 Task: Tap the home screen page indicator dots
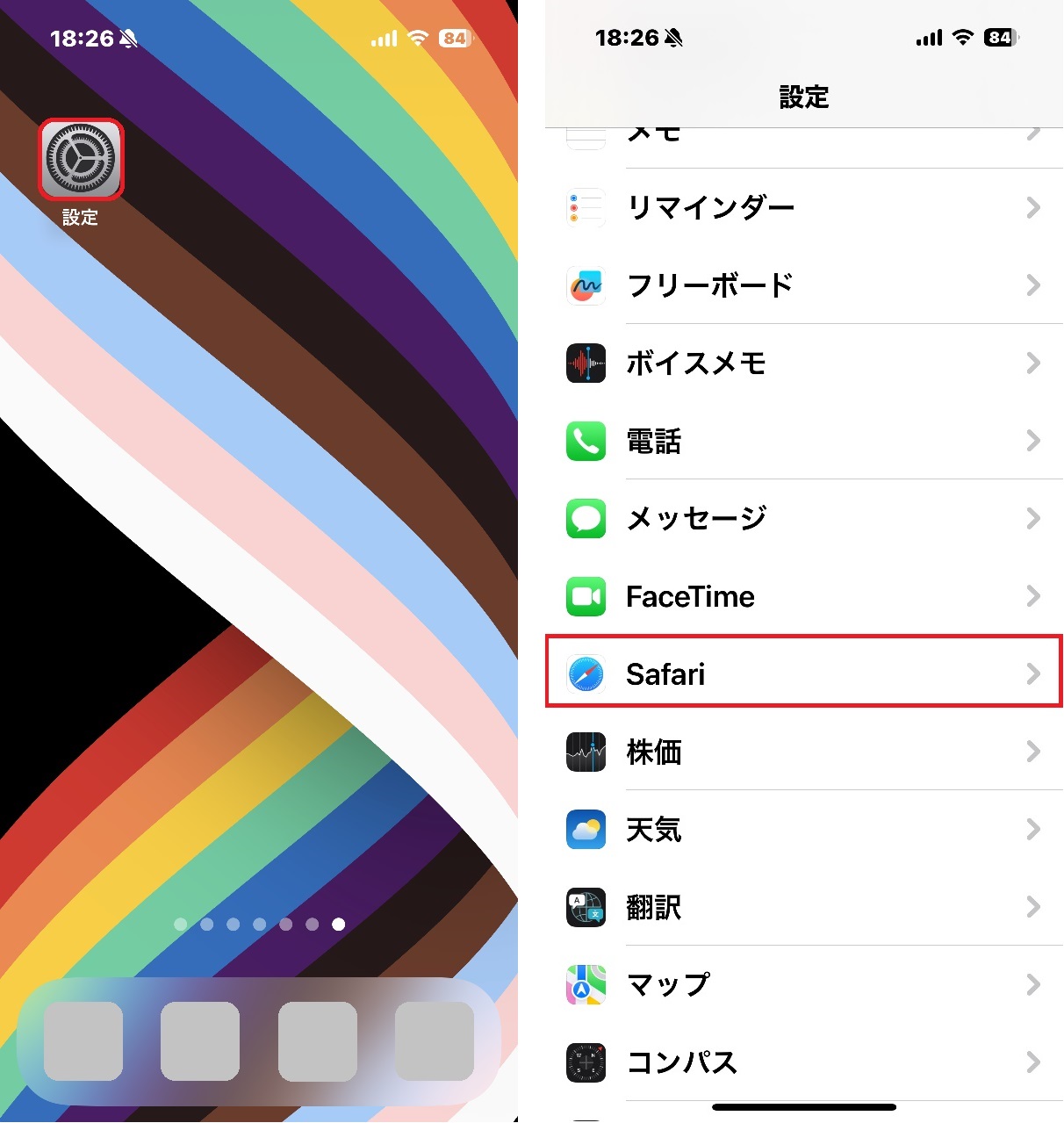pyautogui.click(x=259, y=924)
